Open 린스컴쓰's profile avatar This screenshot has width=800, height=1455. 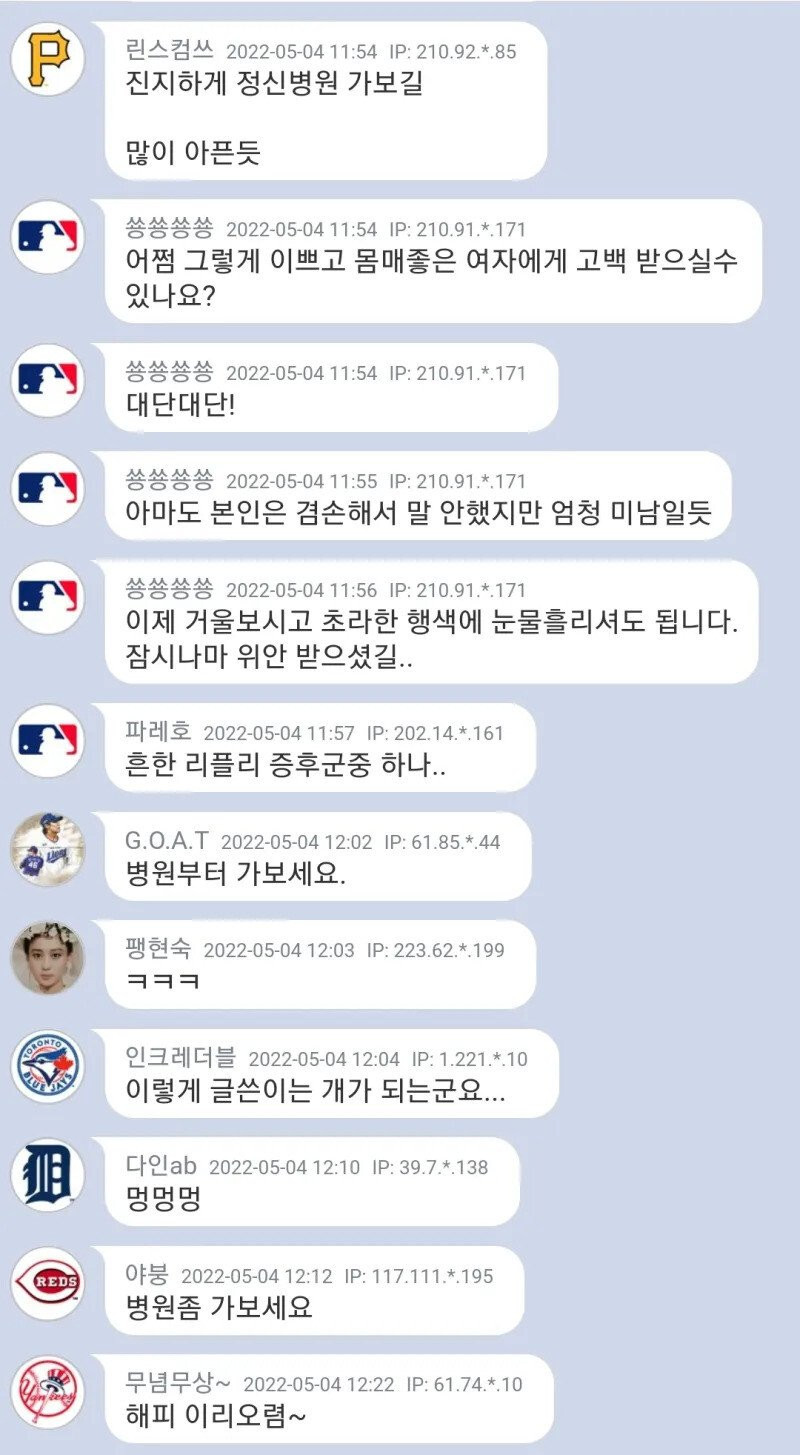(47, 58)
